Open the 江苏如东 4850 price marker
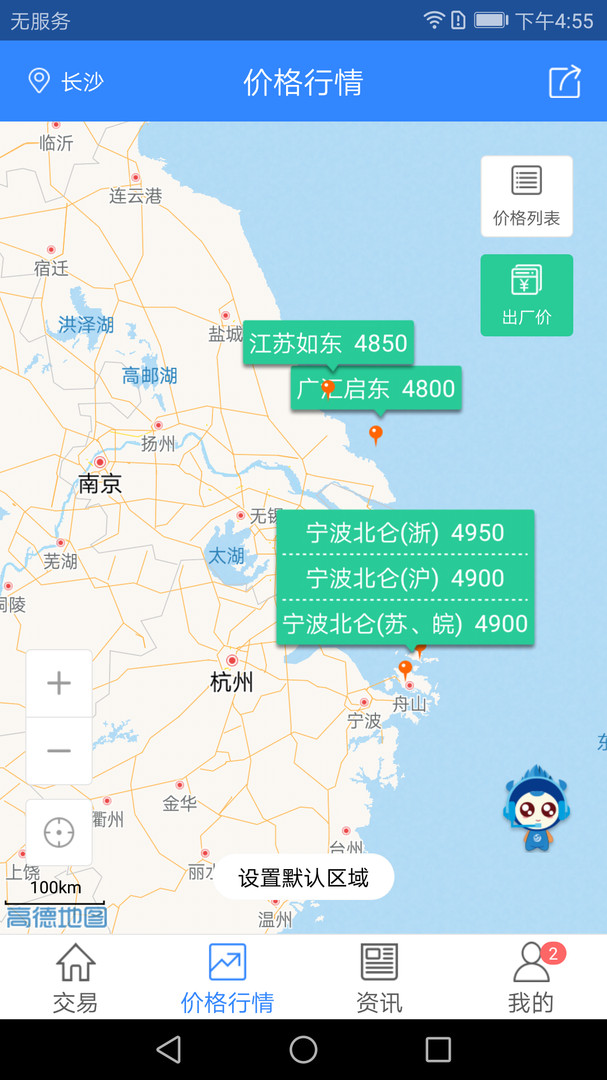Image resolution: width=607 pixels, height=1080 pixels. (x=326, y=343)
